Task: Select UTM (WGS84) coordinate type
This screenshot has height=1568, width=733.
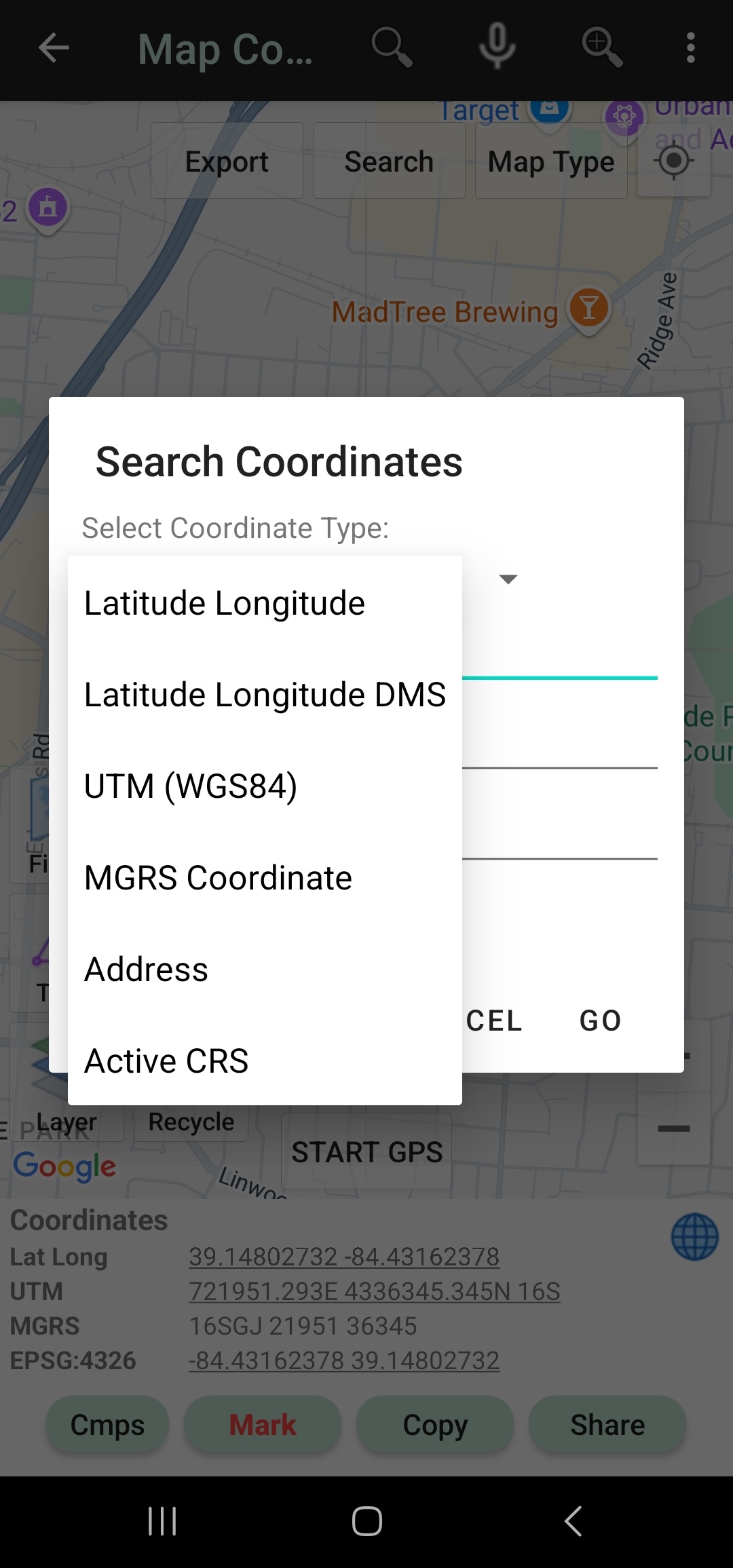Action: click(190, 786)
